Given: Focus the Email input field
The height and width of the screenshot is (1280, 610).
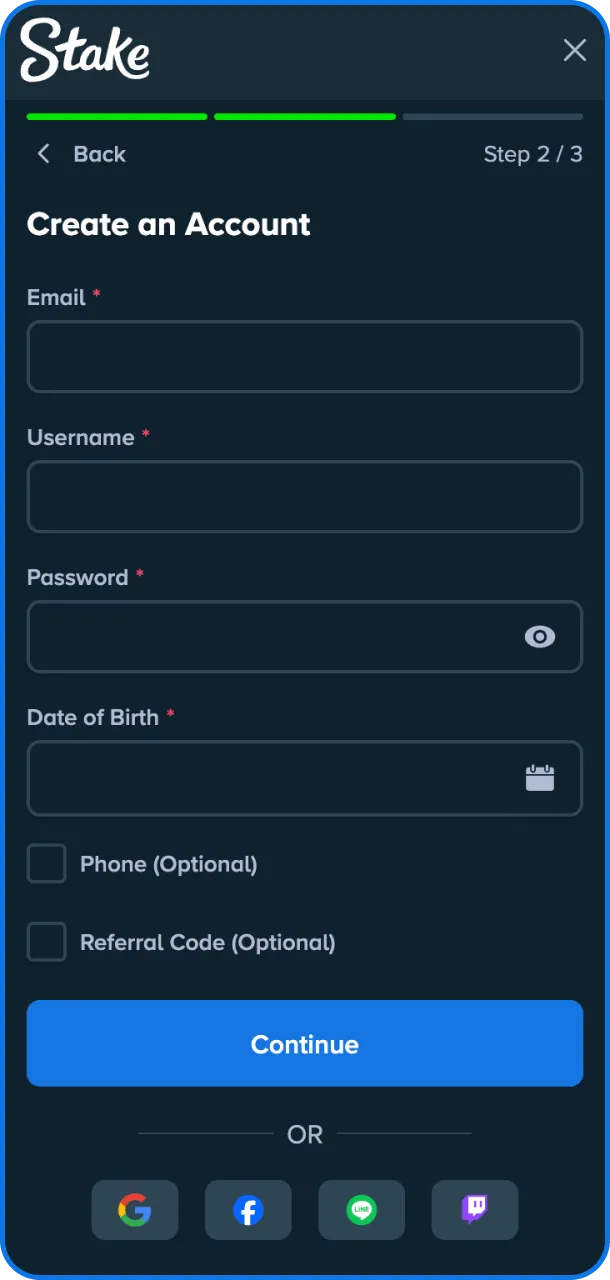Looking at the screenshot, I should [304, 357].
